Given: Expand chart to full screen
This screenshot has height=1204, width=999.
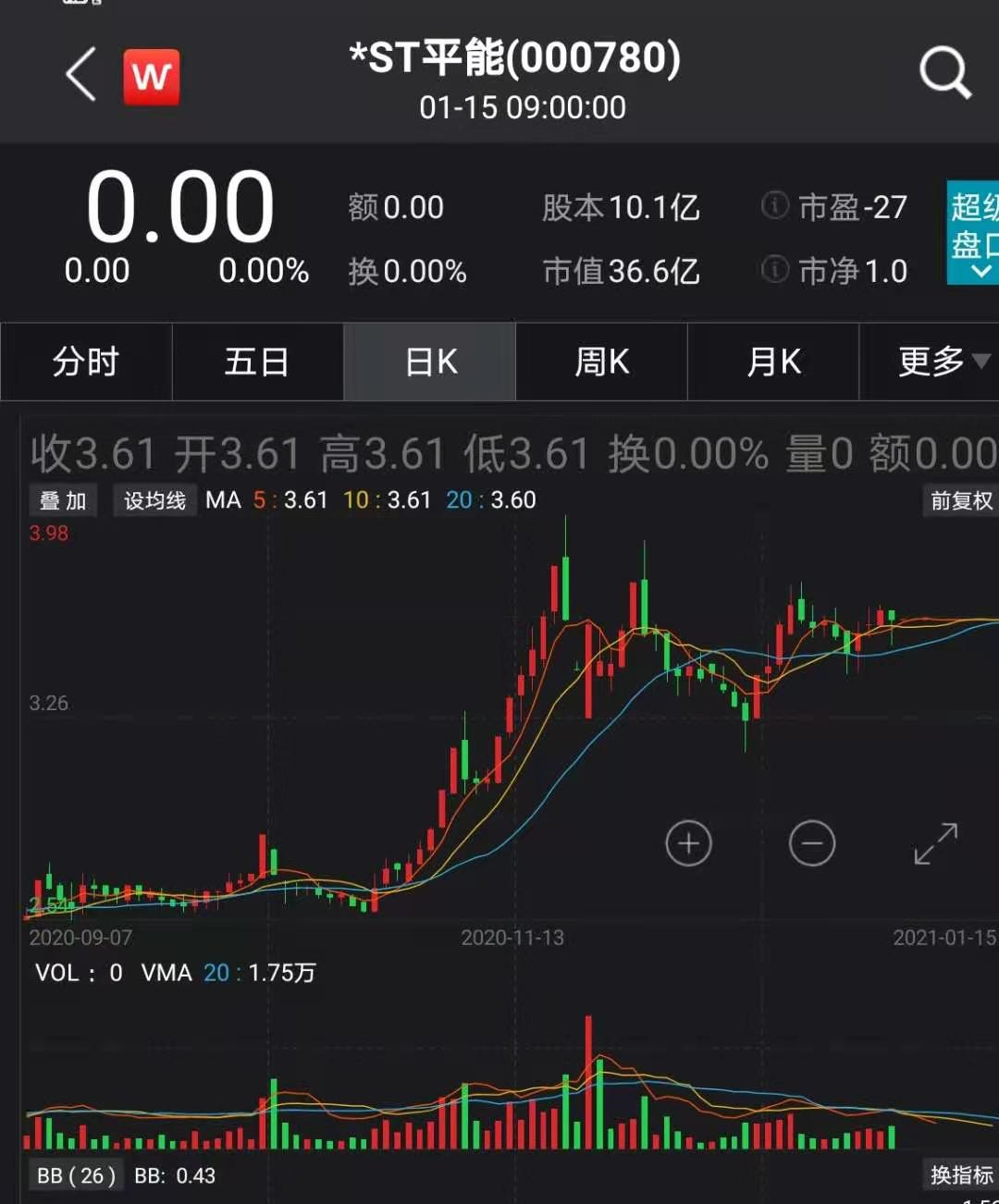Looking at the screenshot, I should tap(935, 843).
